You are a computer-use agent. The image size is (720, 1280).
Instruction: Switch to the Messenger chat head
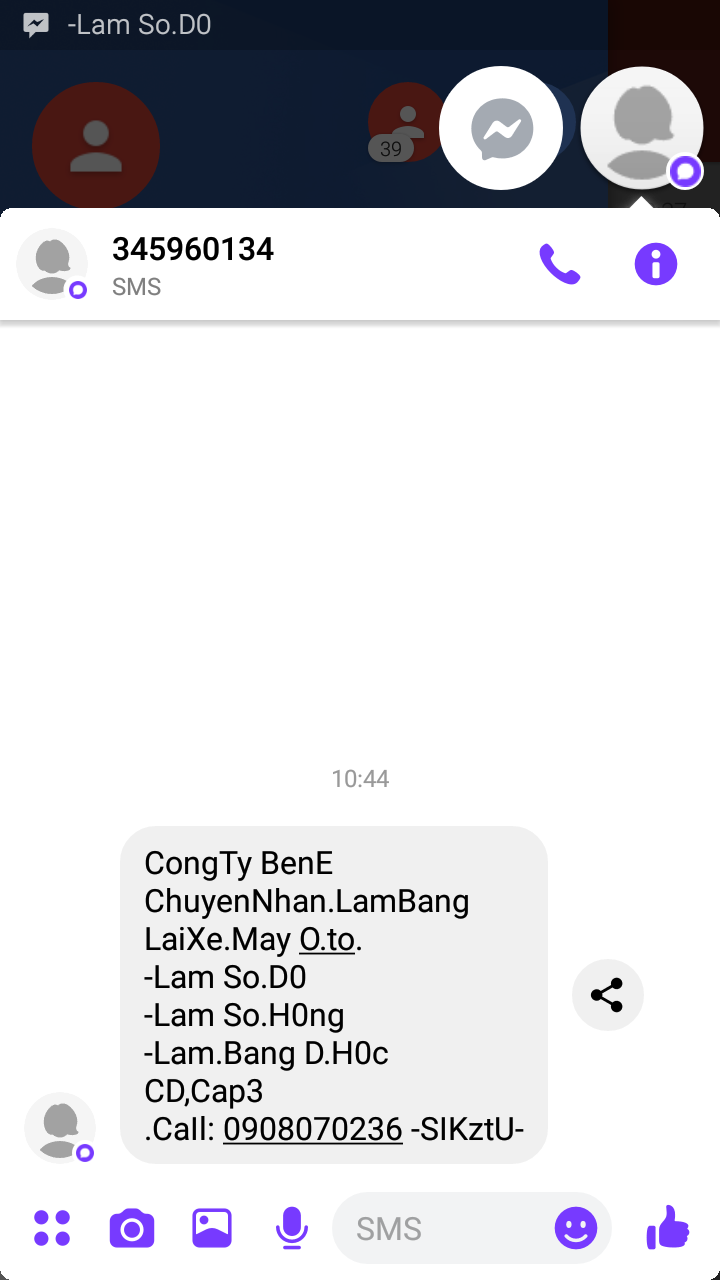coord(502,129)
